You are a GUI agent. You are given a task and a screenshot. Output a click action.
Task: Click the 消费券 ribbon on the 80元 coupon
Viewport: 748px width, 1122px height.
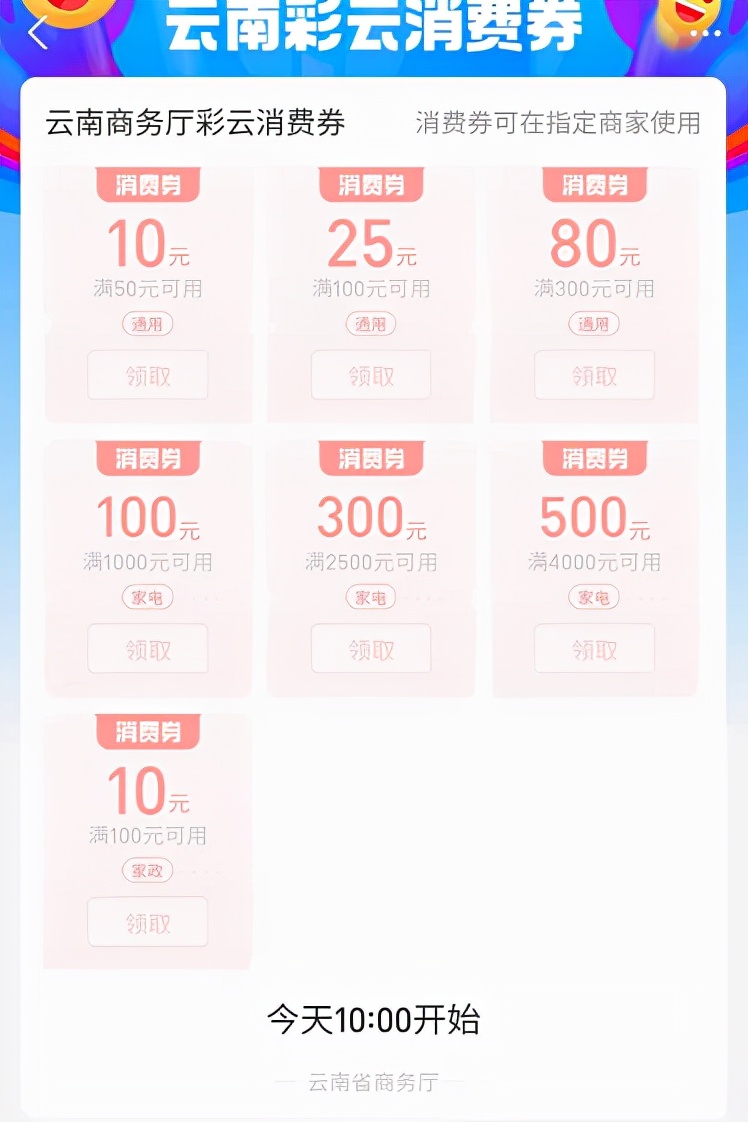pyautogui.click(x=594, y=184)
